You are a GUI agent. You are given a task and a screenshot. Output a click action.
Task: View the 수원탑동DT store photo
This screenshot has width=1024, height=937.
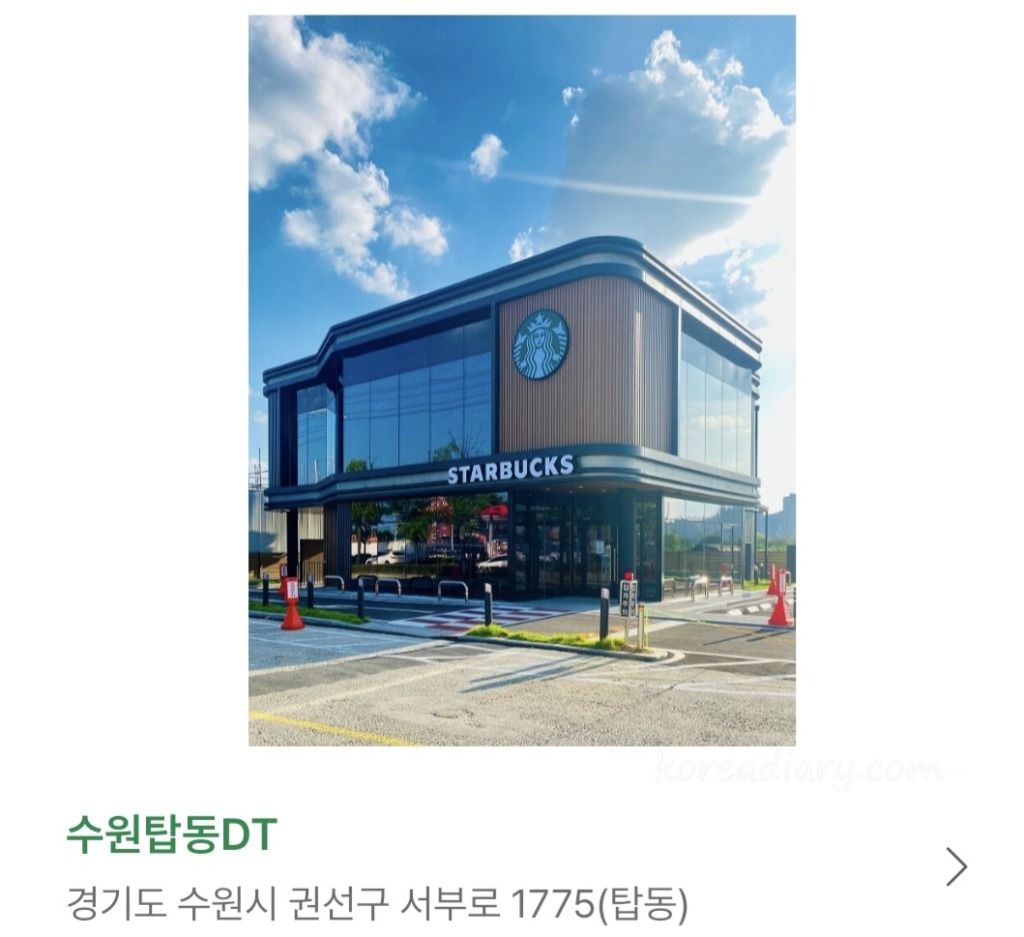click(522, 380)
